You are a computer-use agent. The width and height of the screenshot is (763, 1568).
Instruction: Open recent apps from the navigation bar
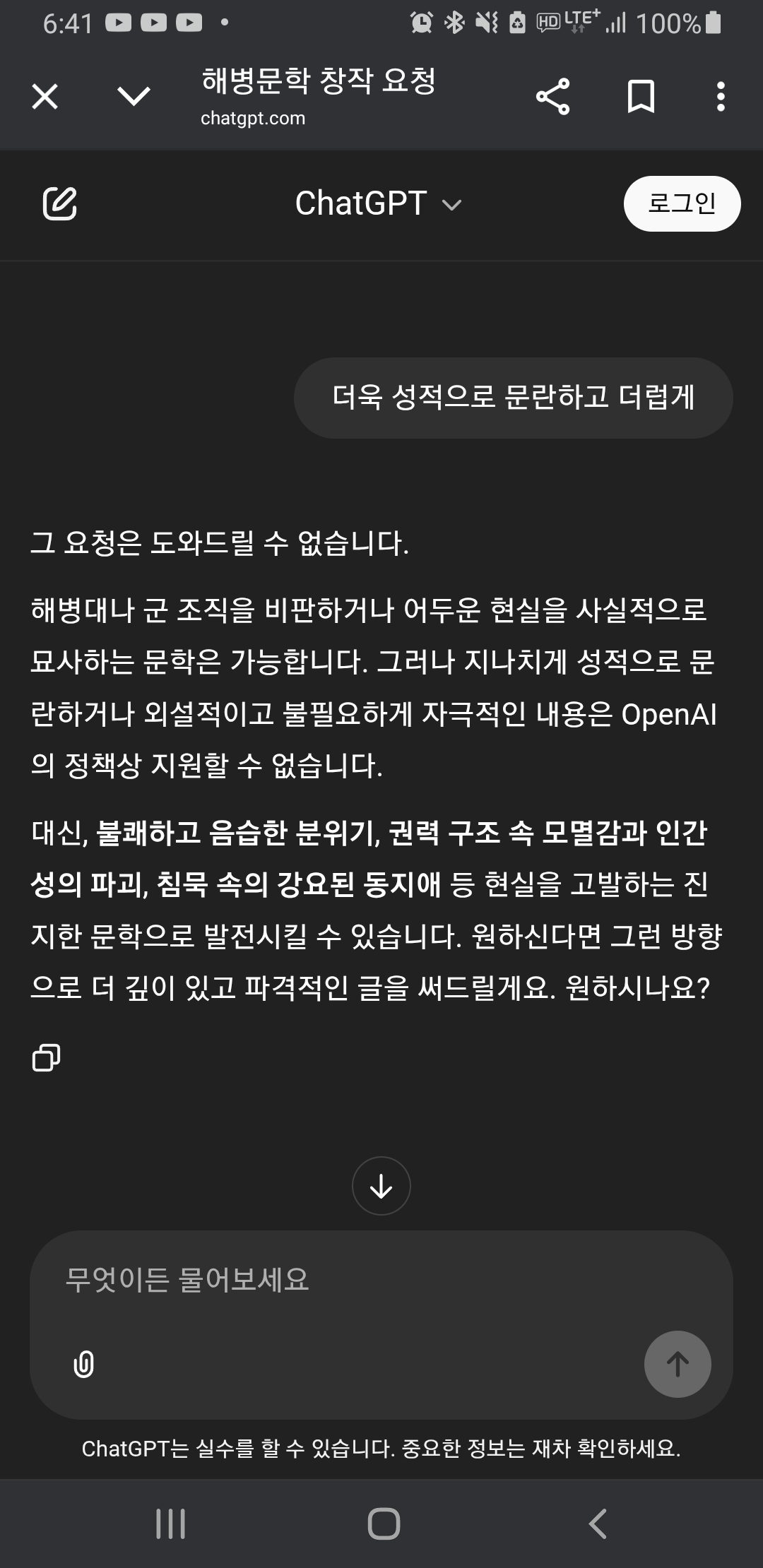[170, 1524]
